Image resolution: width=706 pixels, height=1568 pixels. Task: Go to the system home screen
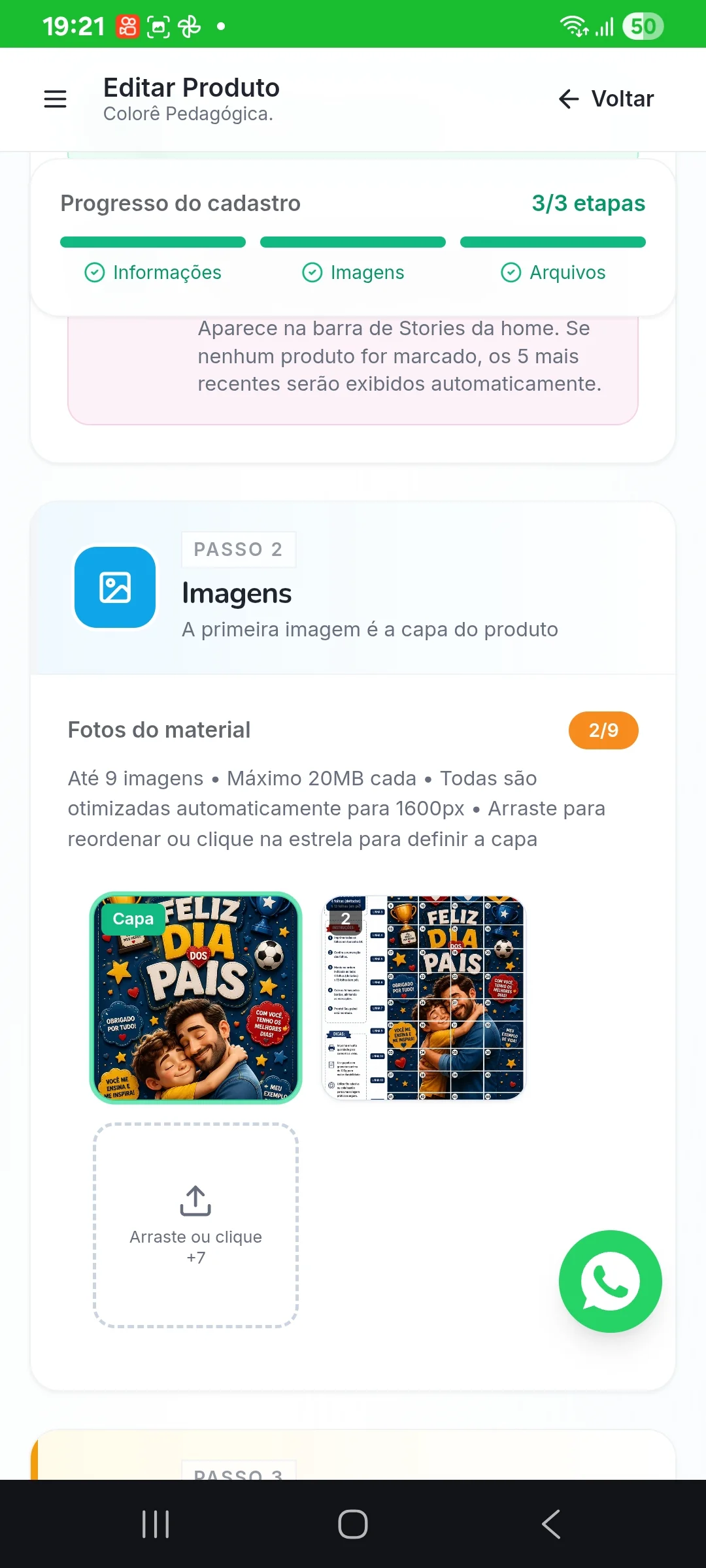(353, 1524)
